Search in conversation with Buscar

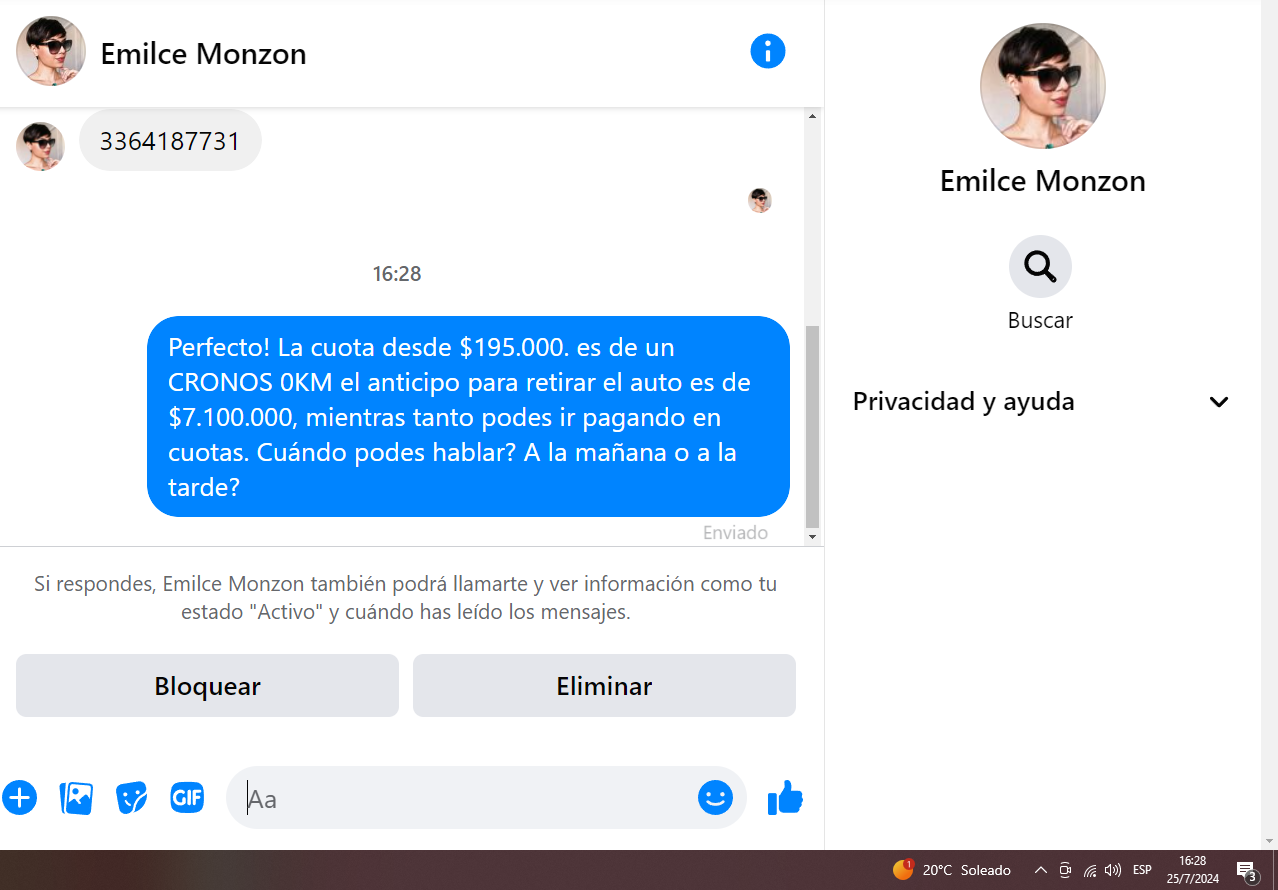[1040, 267]
